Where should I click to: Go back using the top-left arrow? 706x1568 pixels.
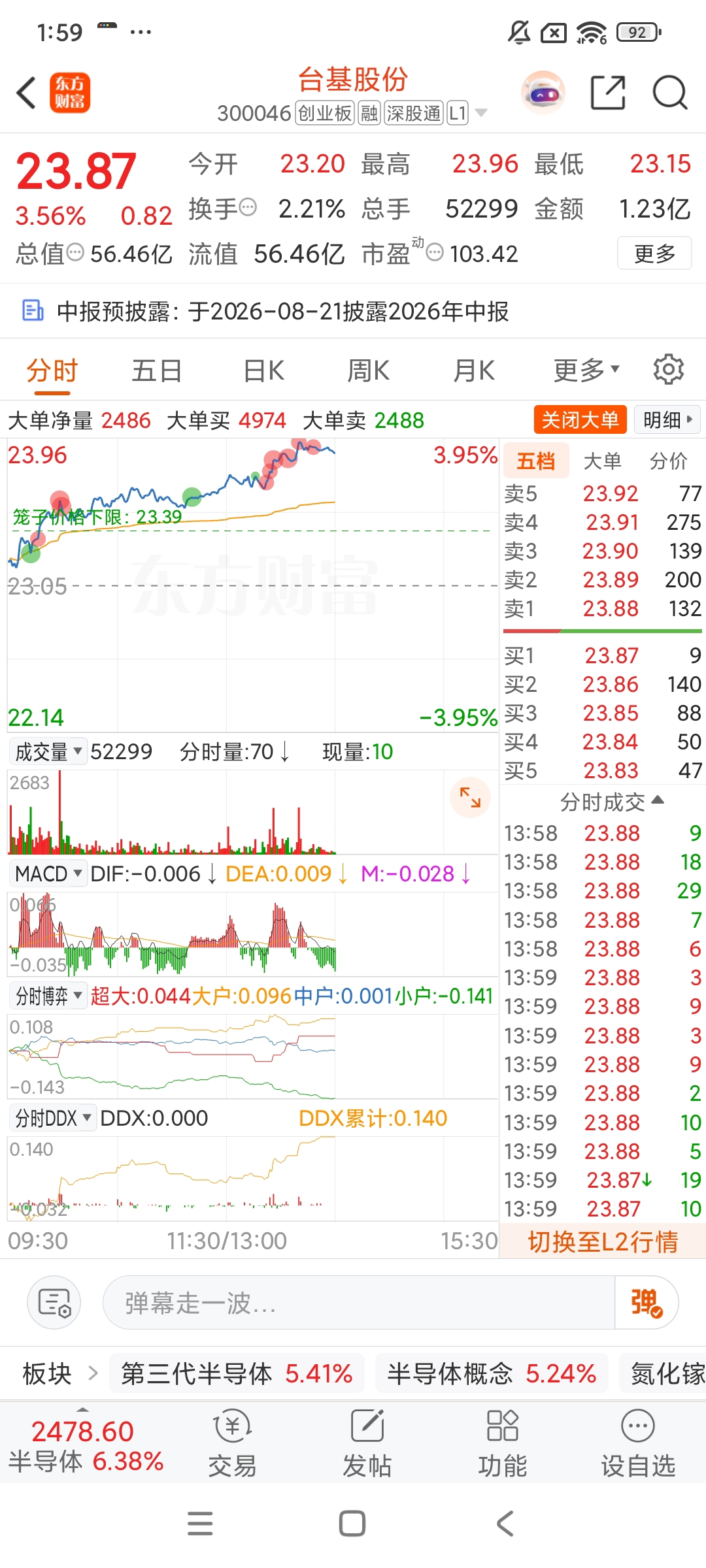click(26, 92)
